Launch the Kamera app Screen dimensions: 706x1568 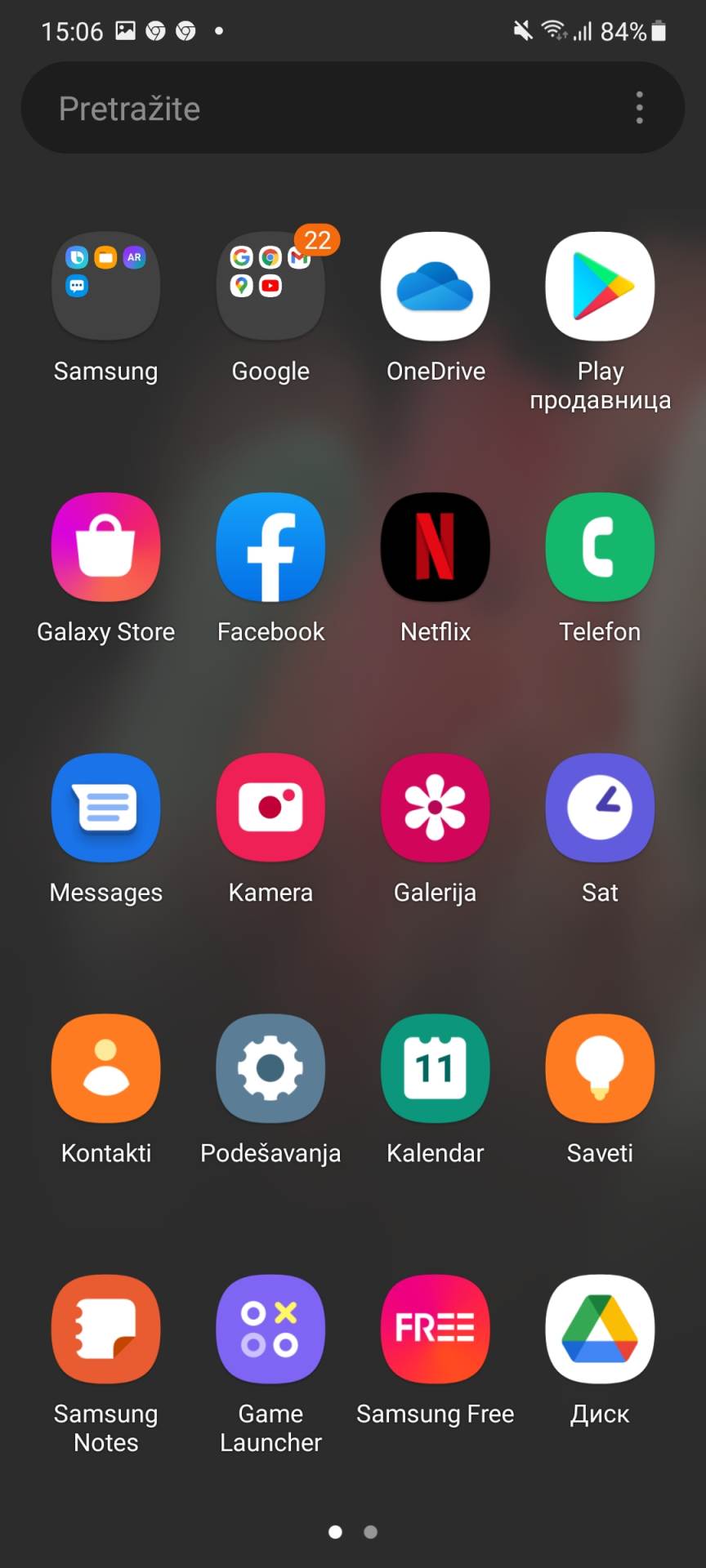[x=270, y=808]
